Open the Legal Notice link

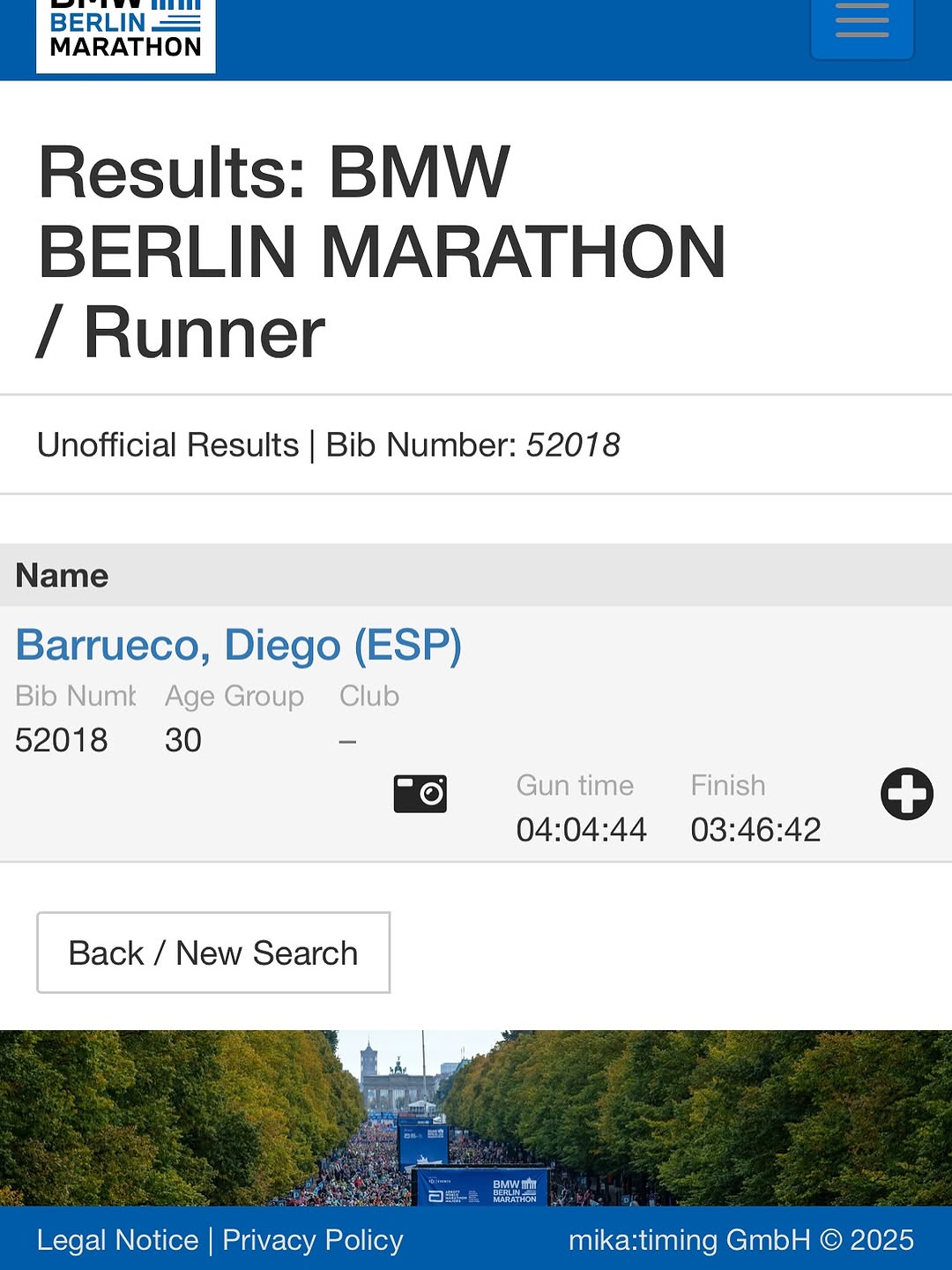click(117, 1240)
